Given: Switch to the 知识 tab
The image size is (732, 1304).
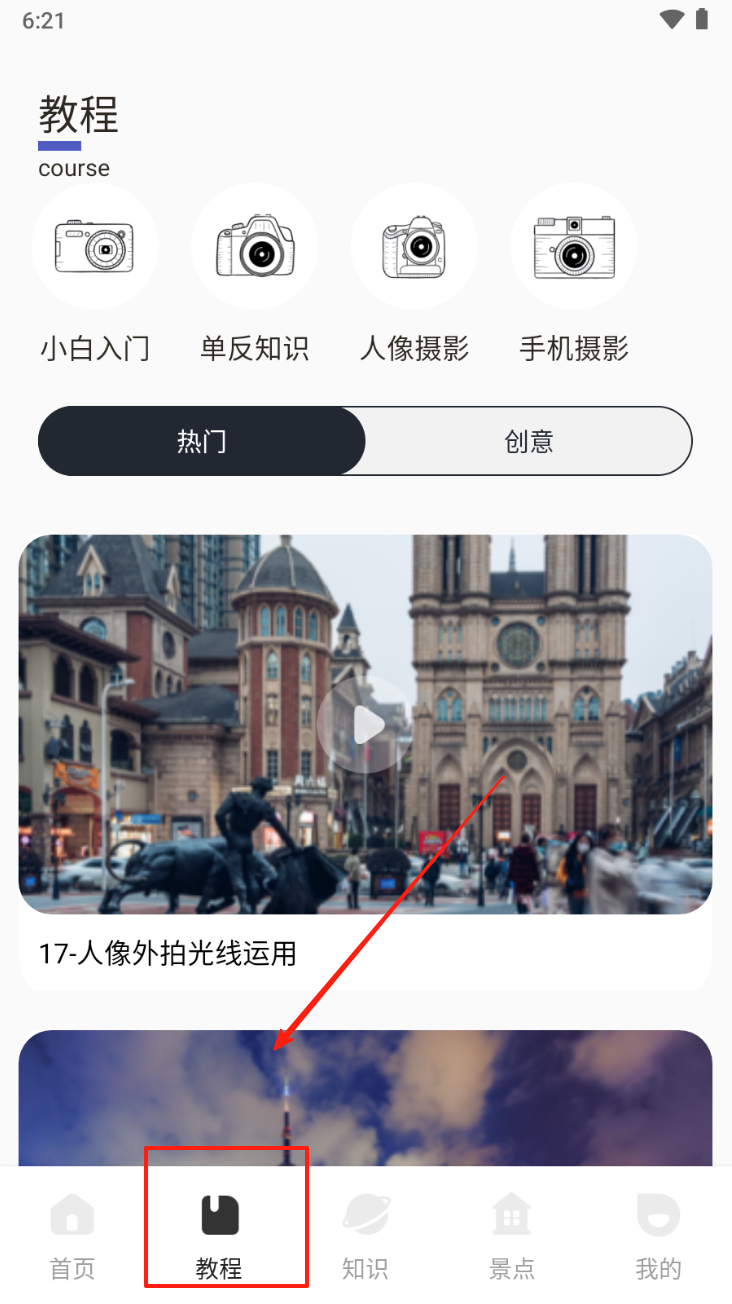Looking at the screenshot, I should (x=365, y=1237).
